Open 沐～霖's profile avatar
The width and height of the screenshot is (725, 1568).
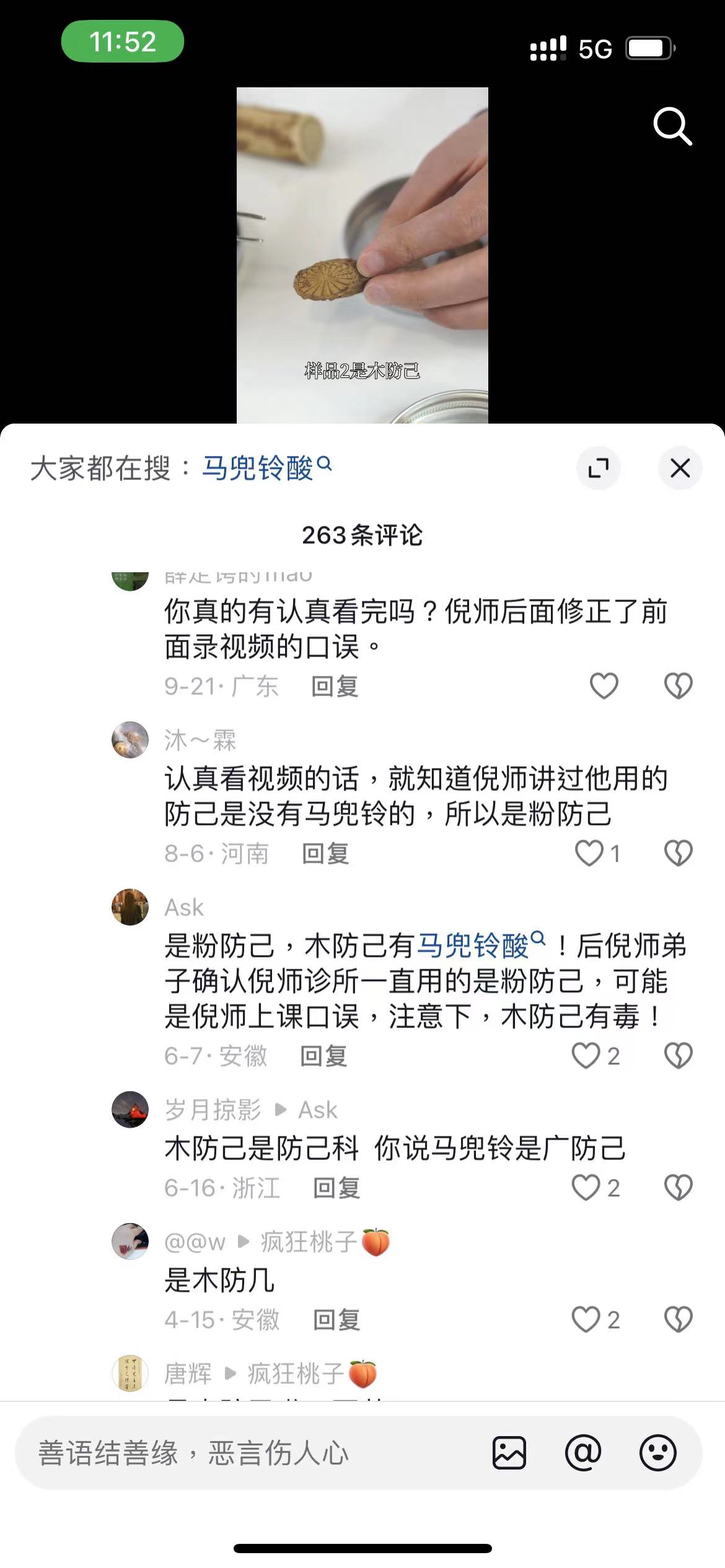coord(130,739)
